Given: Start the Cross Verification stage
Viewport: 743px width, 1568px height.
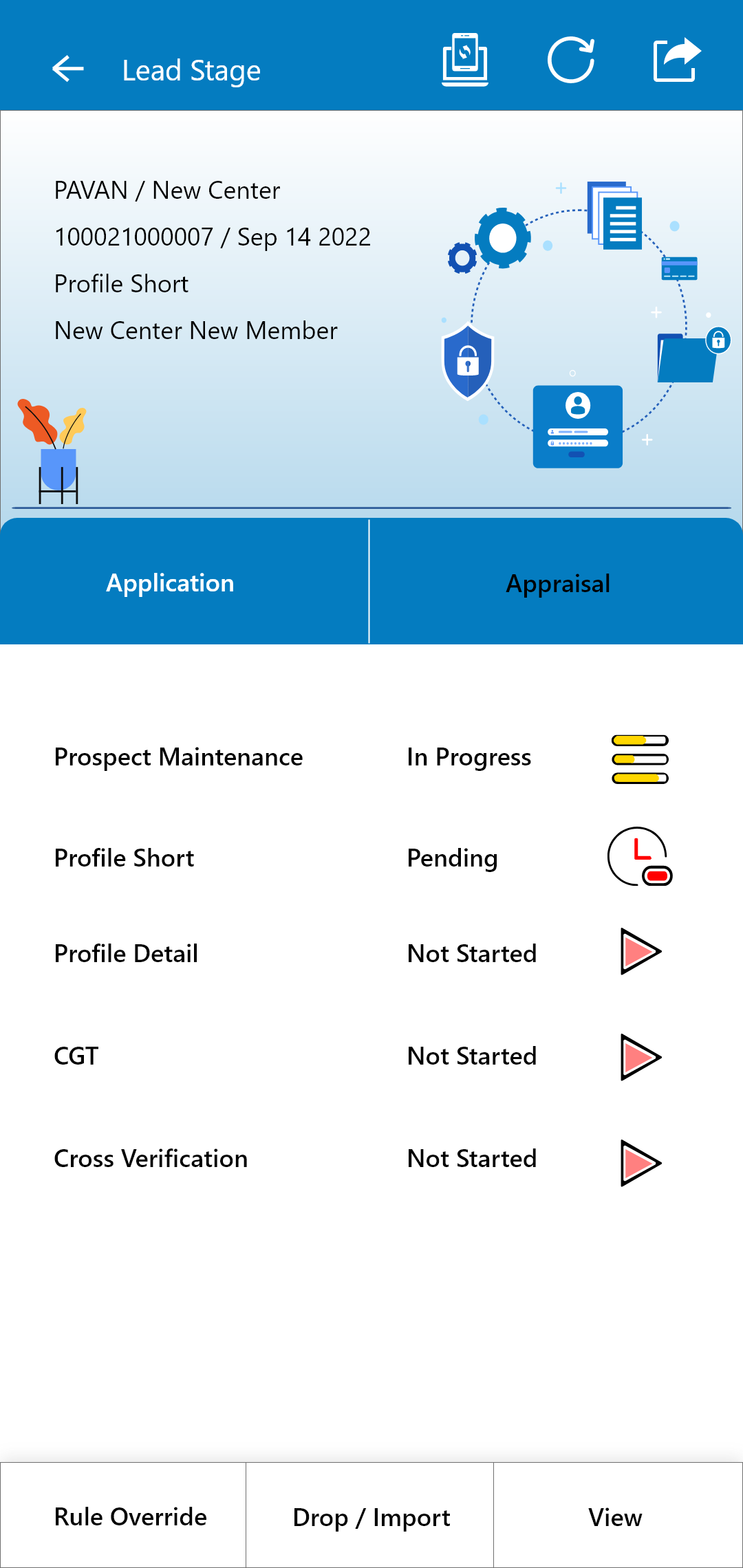Looking at the screenshot, I should point(640,1162).
